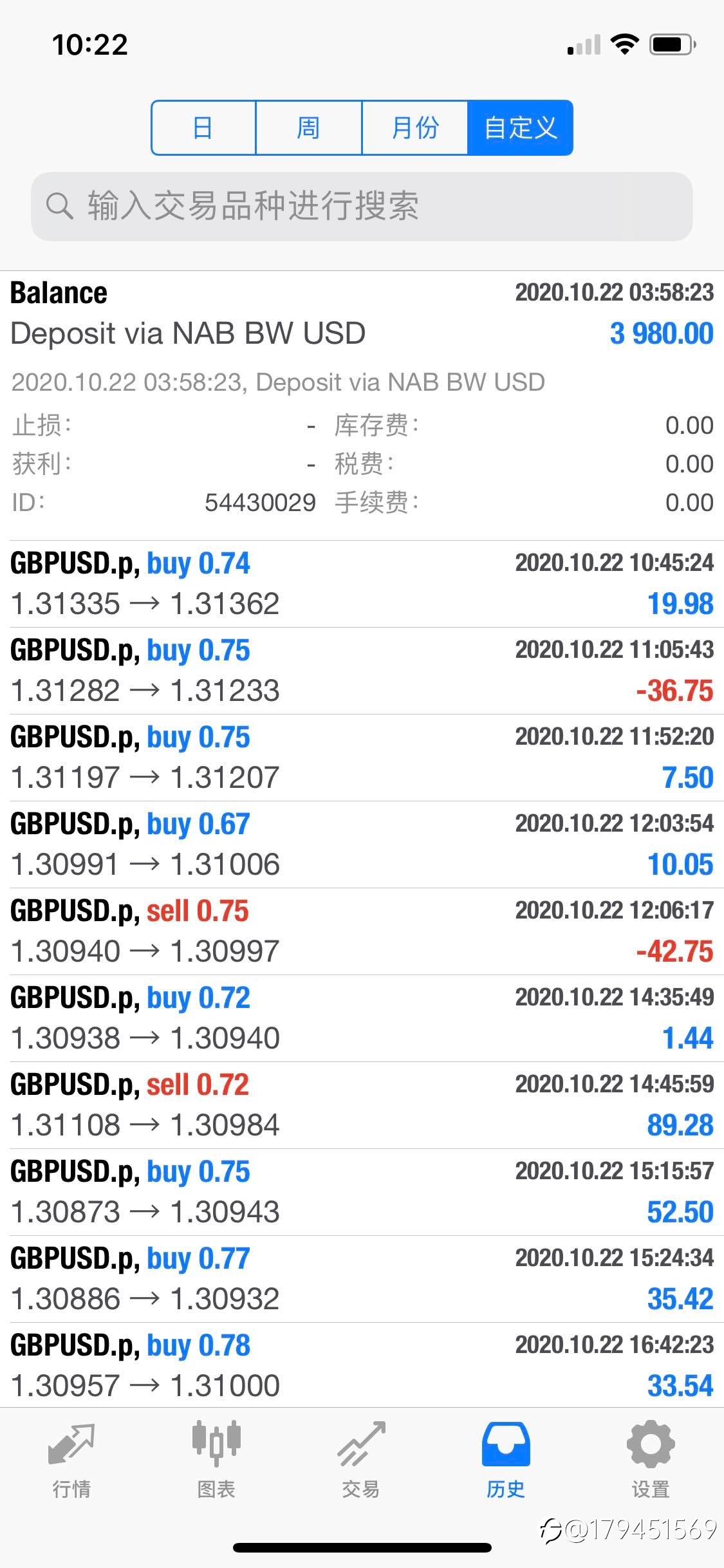Screen dimensions: 724x1568
Task: Expand the GBPUSD.p buy 0.77 trade
Action: pyautogui.click(x=362, y=1279)
